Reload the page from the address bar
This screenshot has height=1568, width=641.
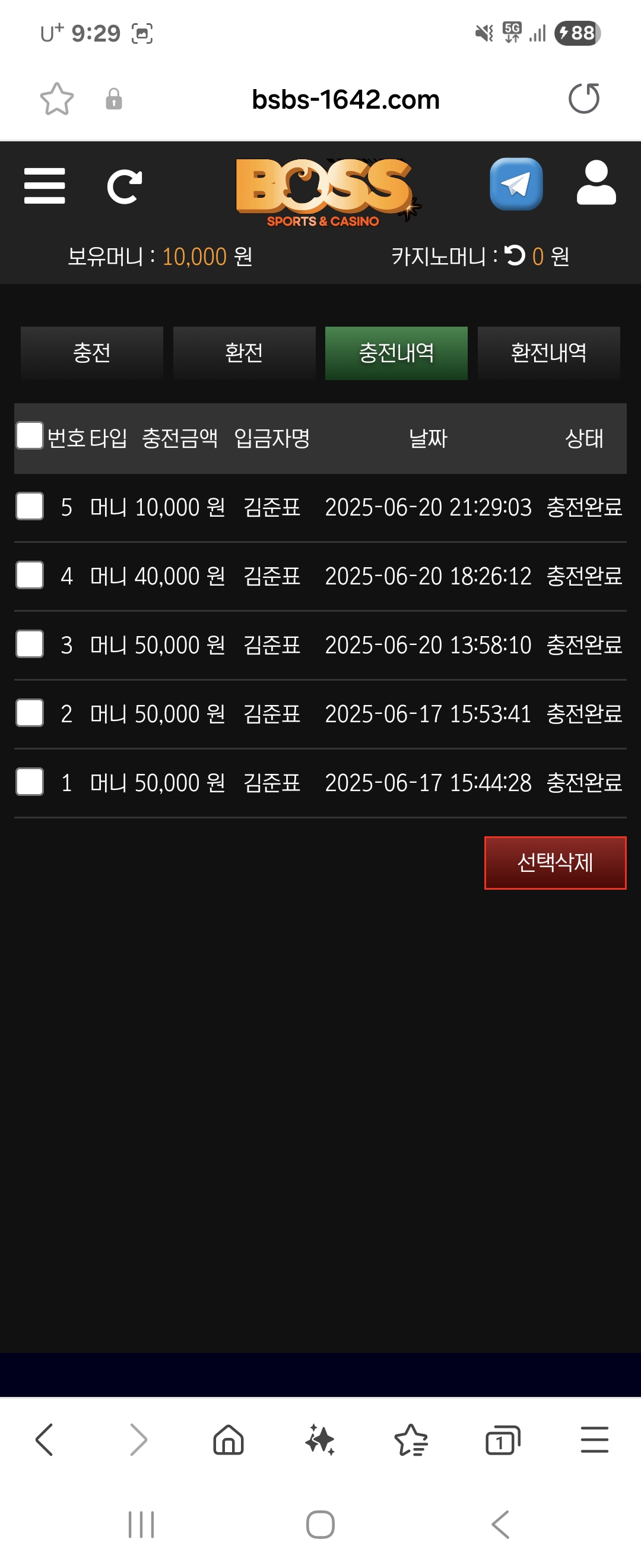[x=584, y=99]
